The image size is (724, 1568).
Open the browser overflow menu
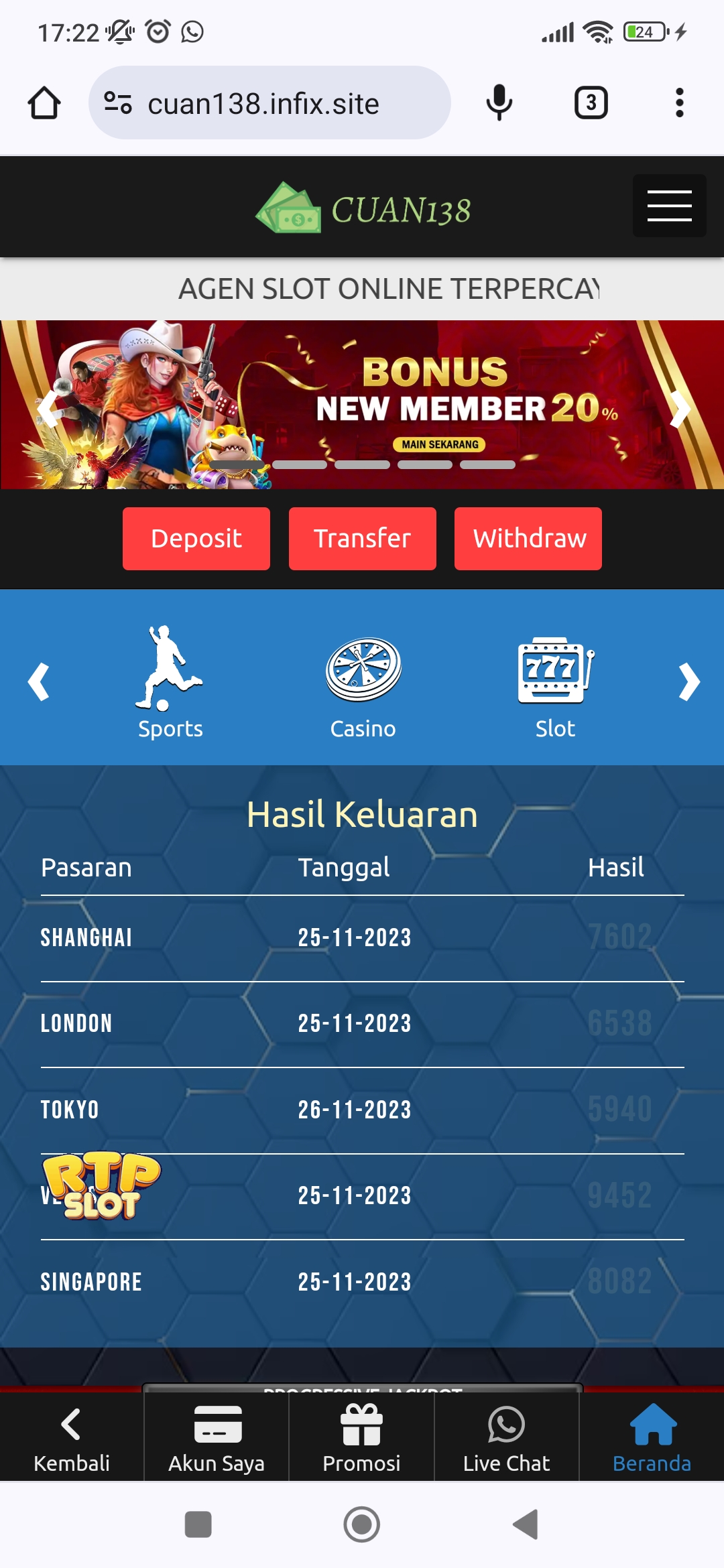[x=679, y=103]
